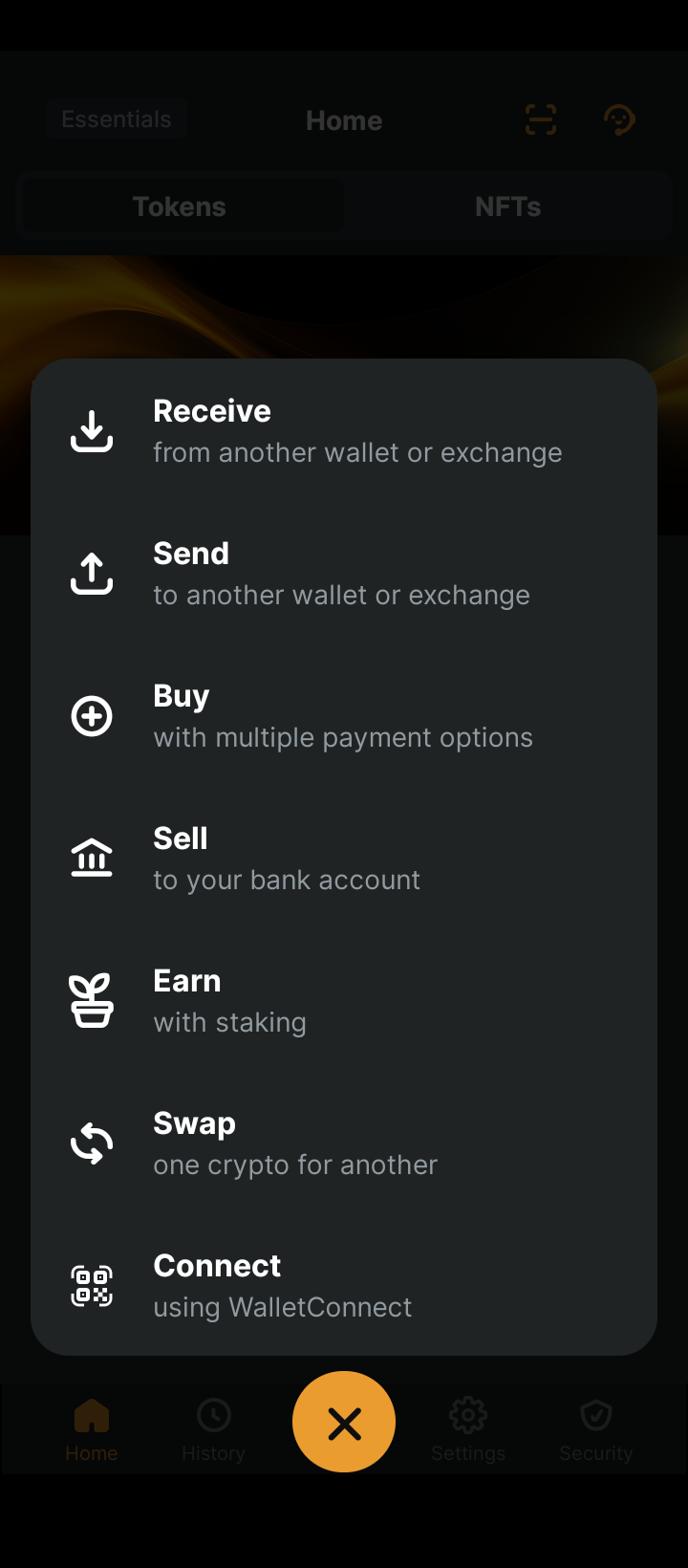
Task: Tap Connect using WalletConnect
Action: click(x=344, y=1286)
